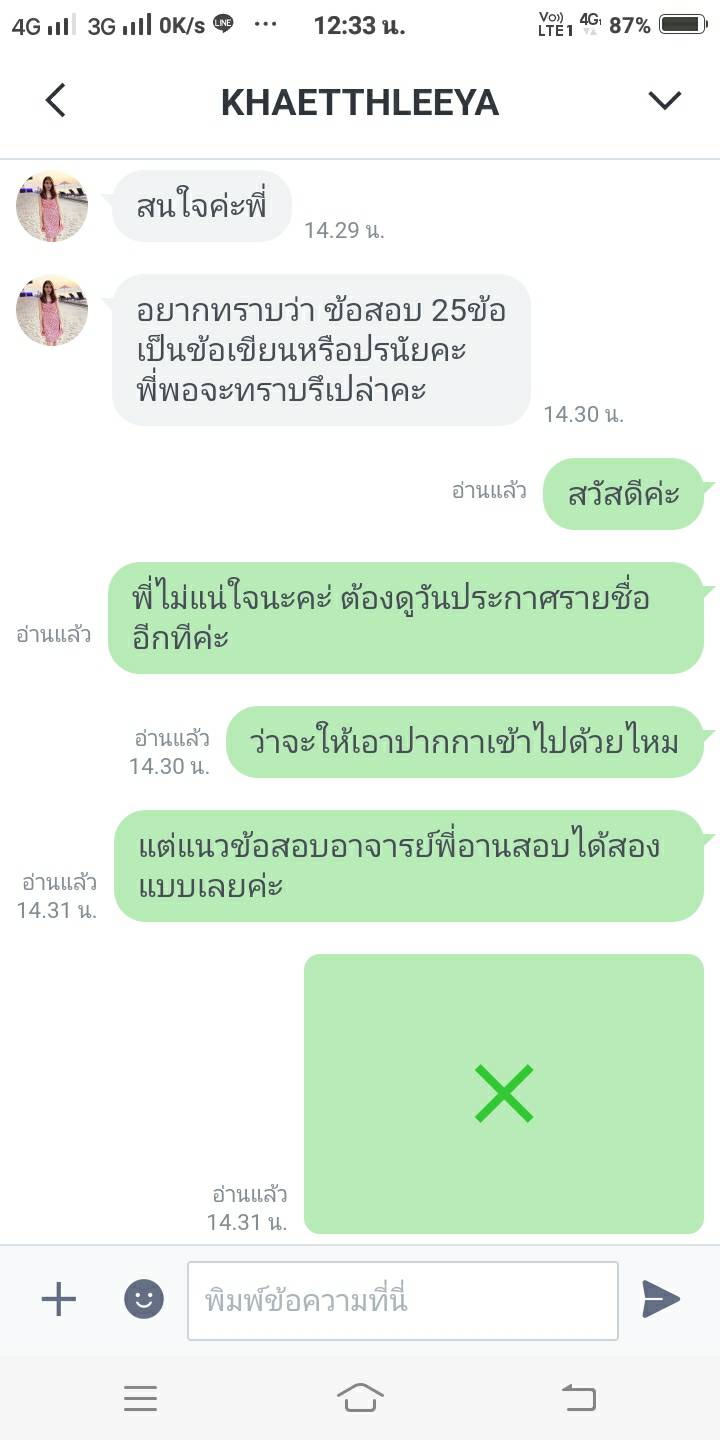
Task: Go to the phone's home screen
Action: pos(360,1398)
